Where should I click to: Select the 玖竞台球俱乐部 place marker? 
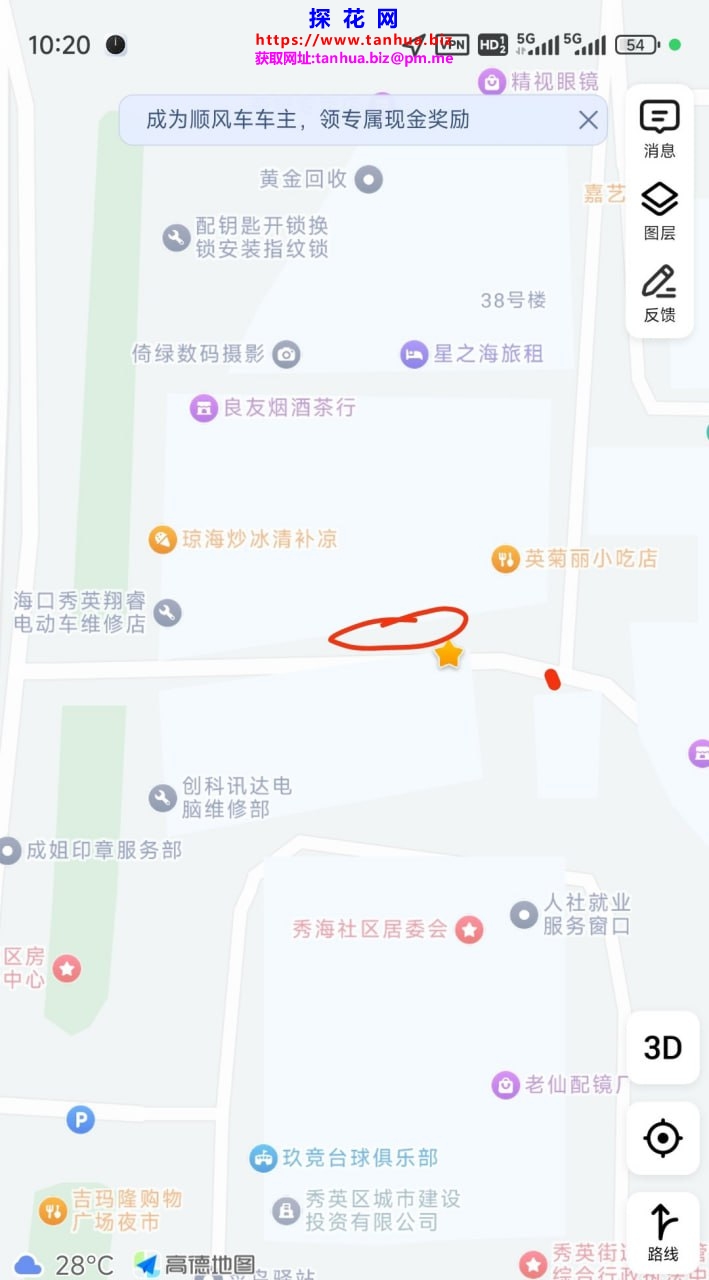coord(263,1158)
